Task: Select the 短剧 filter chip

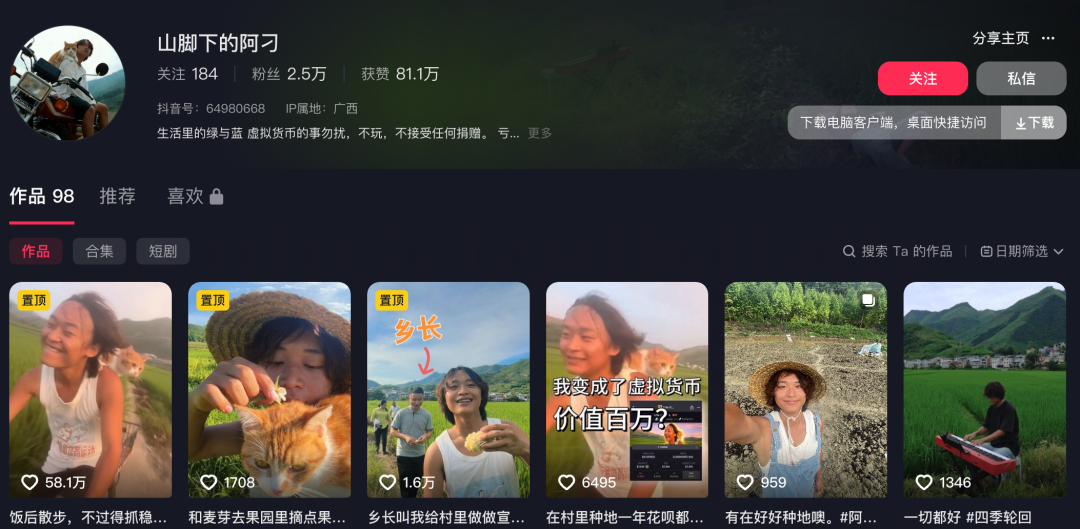Action: (x=162, y=251)
